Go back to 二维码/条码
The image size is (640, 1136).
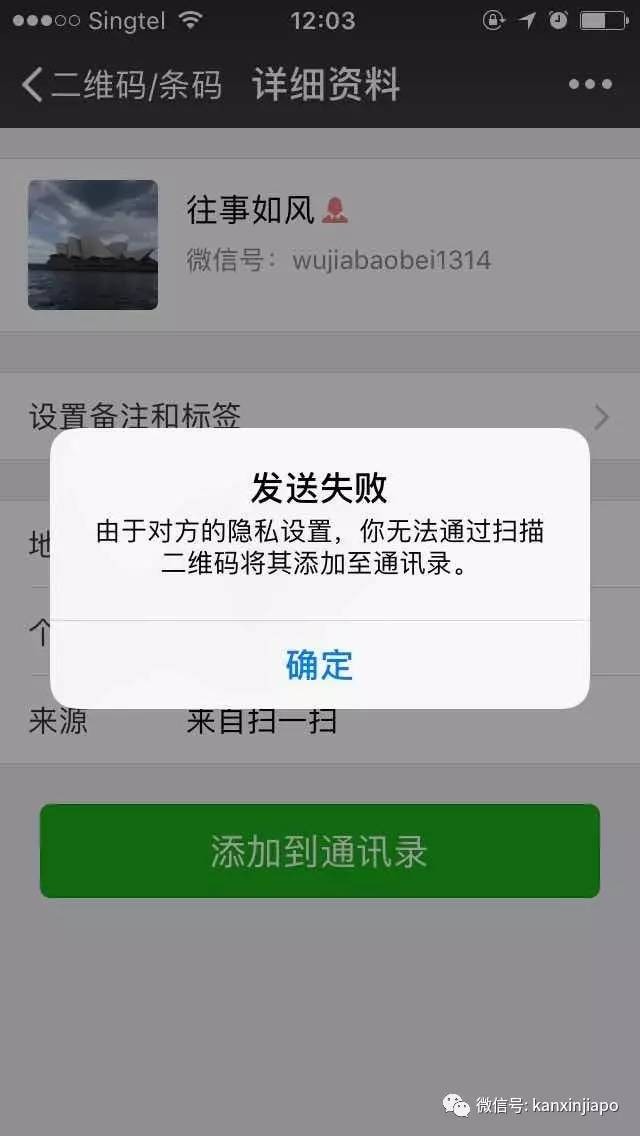point(122,85)
